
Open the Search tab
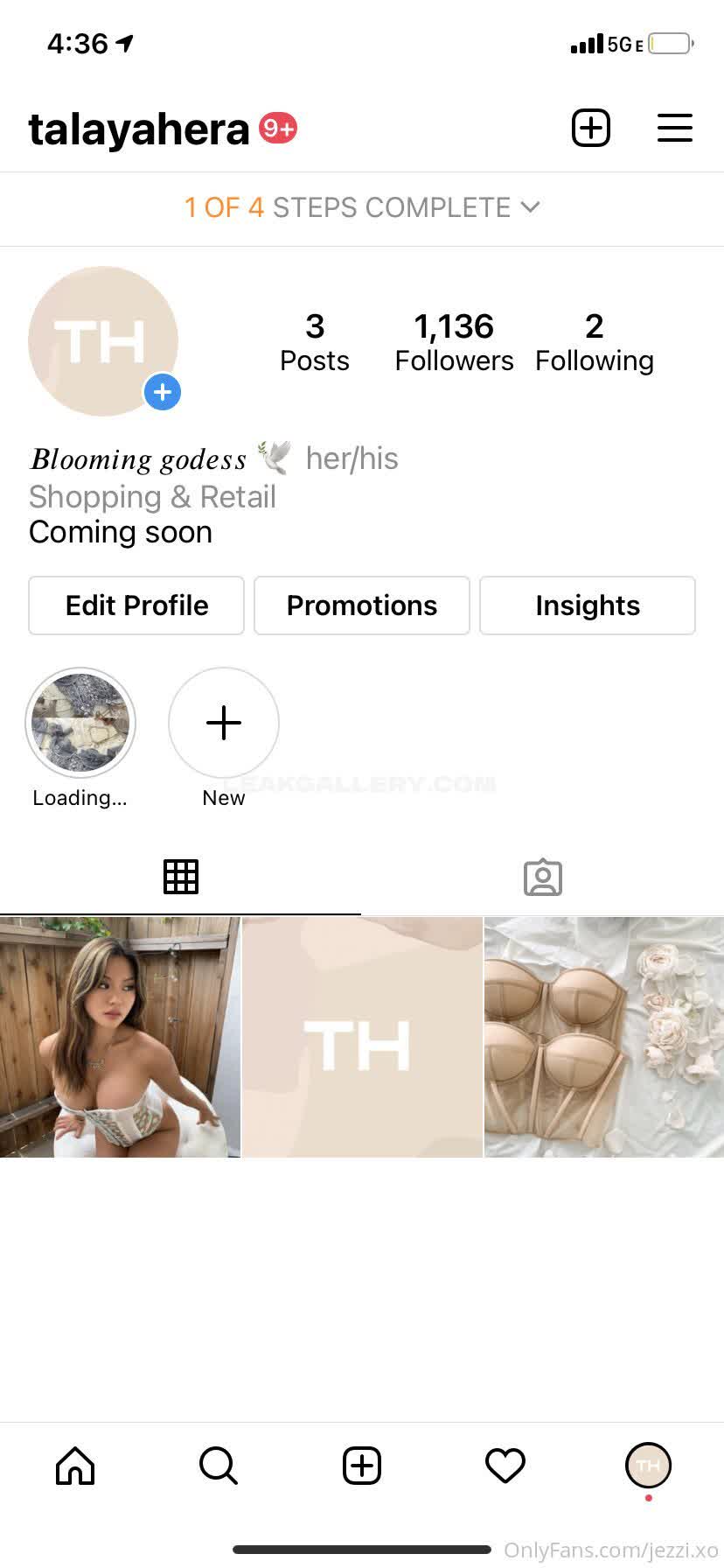pyautogui.click(x=219, y=1466)
